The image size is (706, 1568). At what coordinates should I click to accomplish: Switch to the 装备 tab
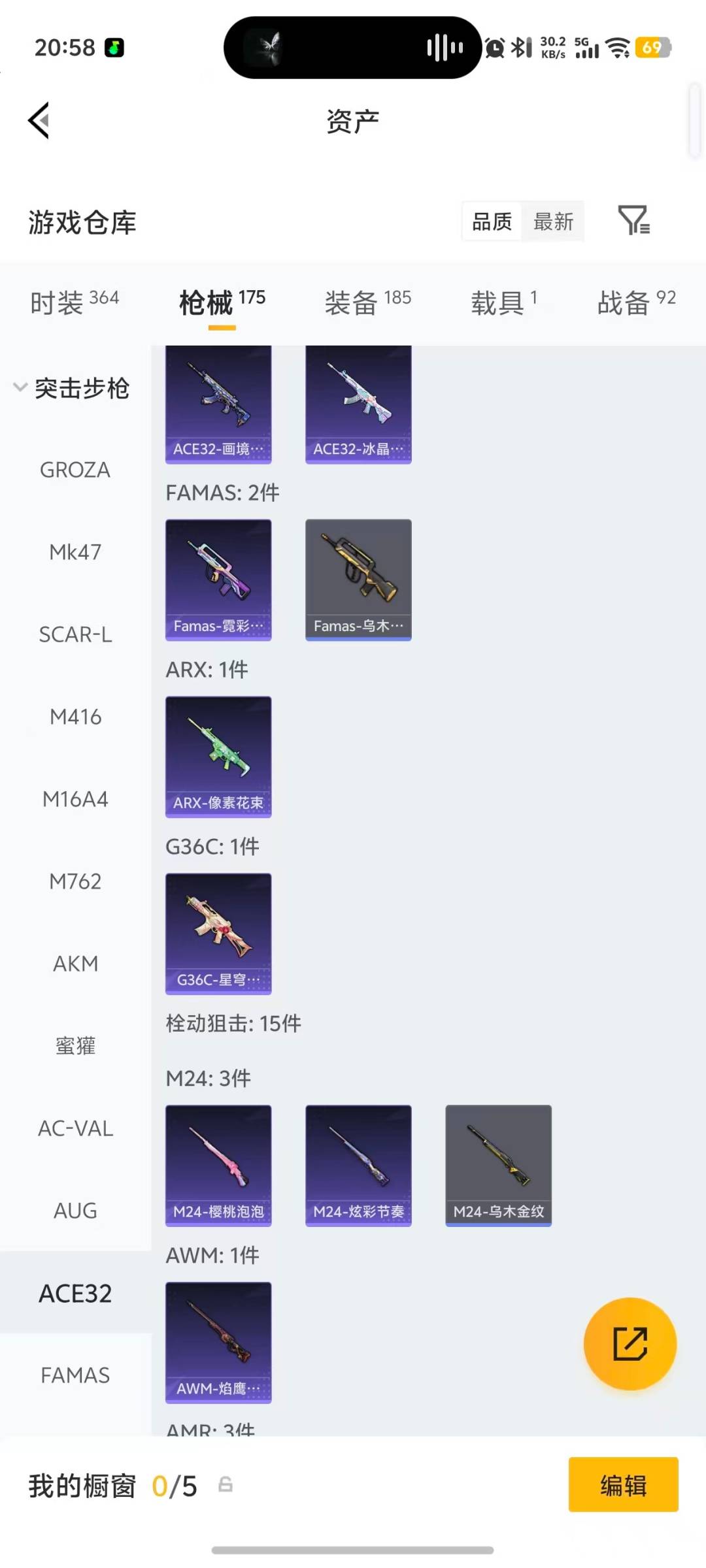pos(367,302)
